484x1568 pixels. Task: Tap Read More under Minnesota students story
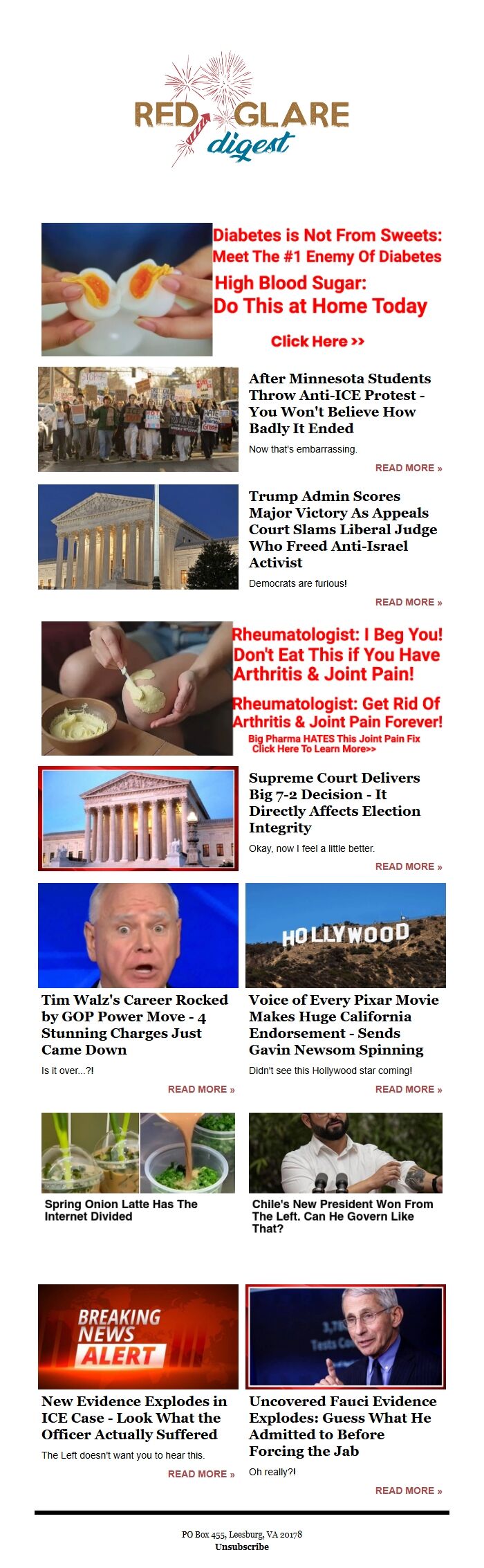[x=408, y=468]
